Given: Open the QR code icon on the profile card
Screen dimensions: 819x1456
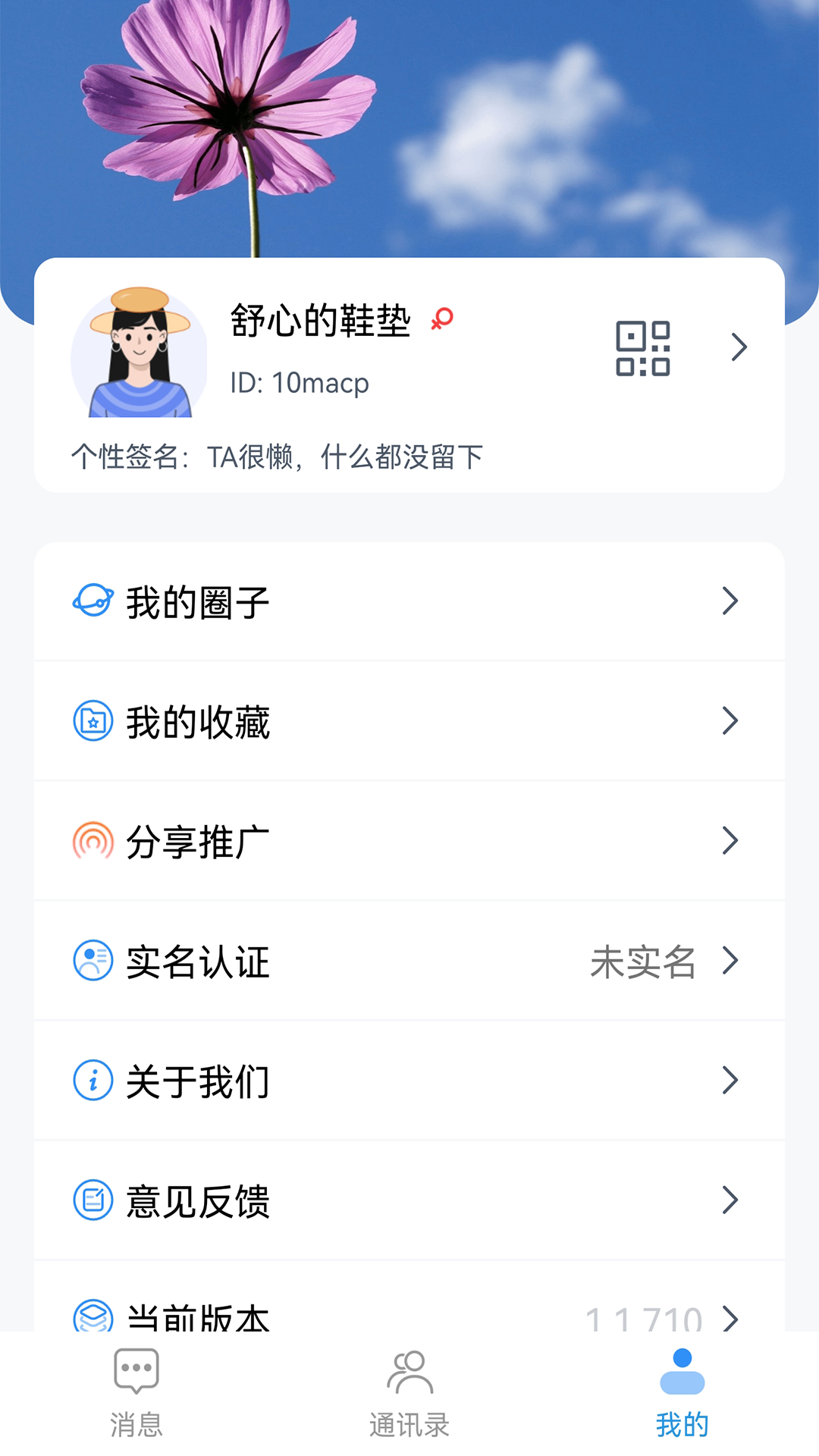Looking at the screenshot, I should (642, 348).
